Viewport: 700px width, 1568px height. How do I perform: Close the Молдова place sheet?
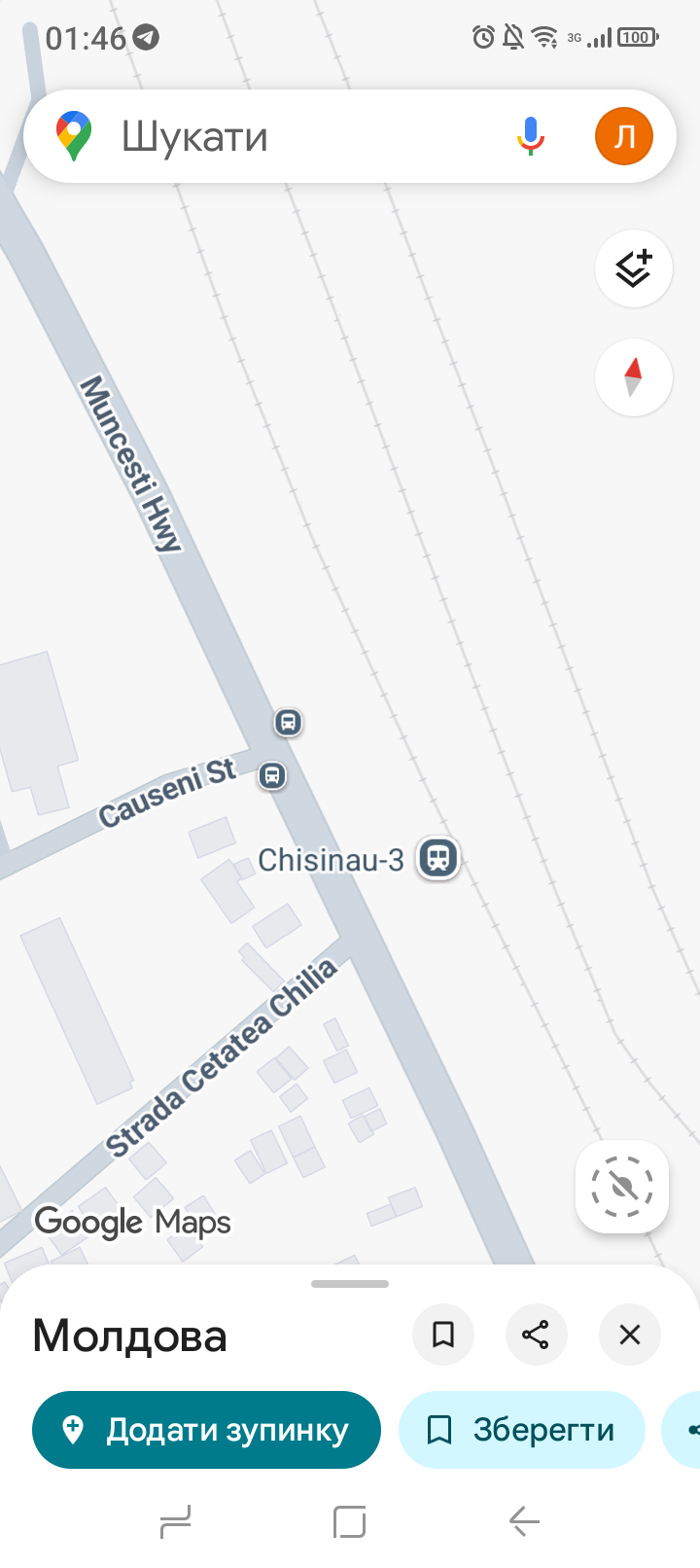pos(630,1335)
